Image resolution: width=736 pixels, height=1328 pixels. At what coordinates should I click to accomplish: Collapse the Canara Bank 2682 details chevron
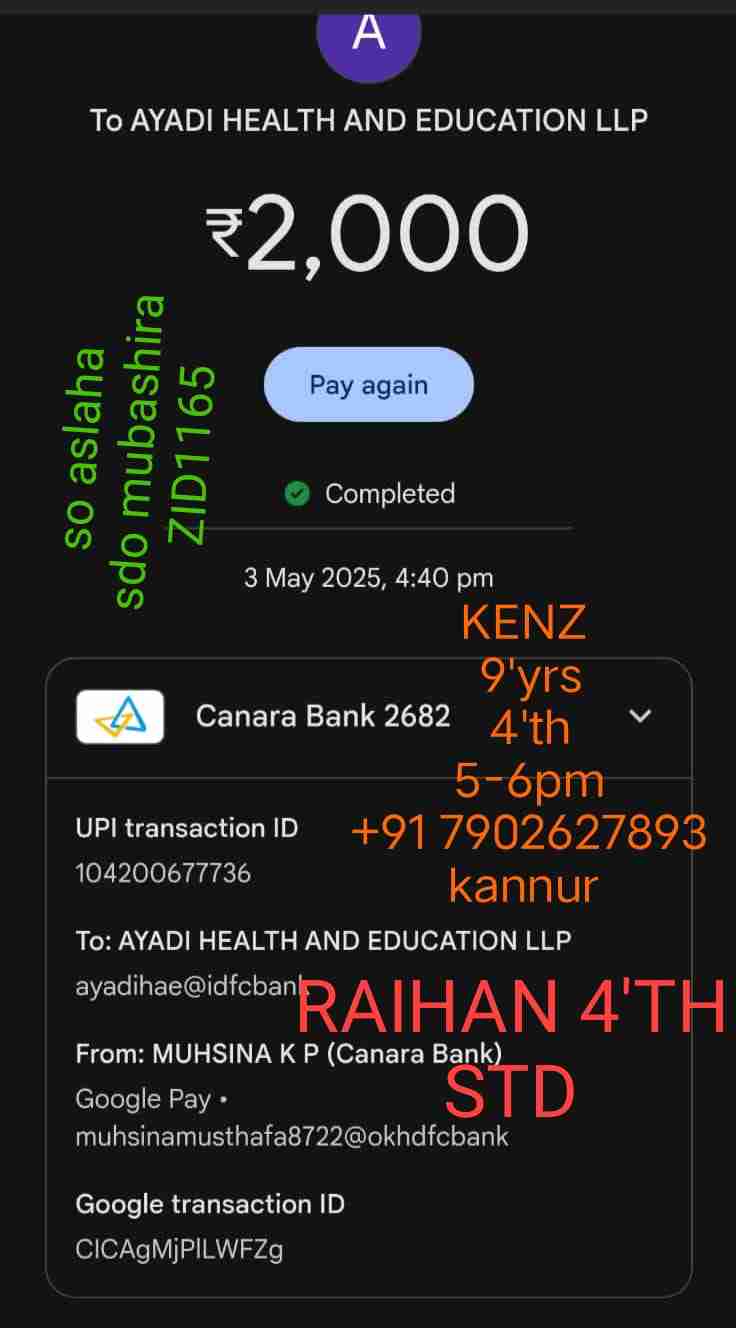[x=640, y=715]
